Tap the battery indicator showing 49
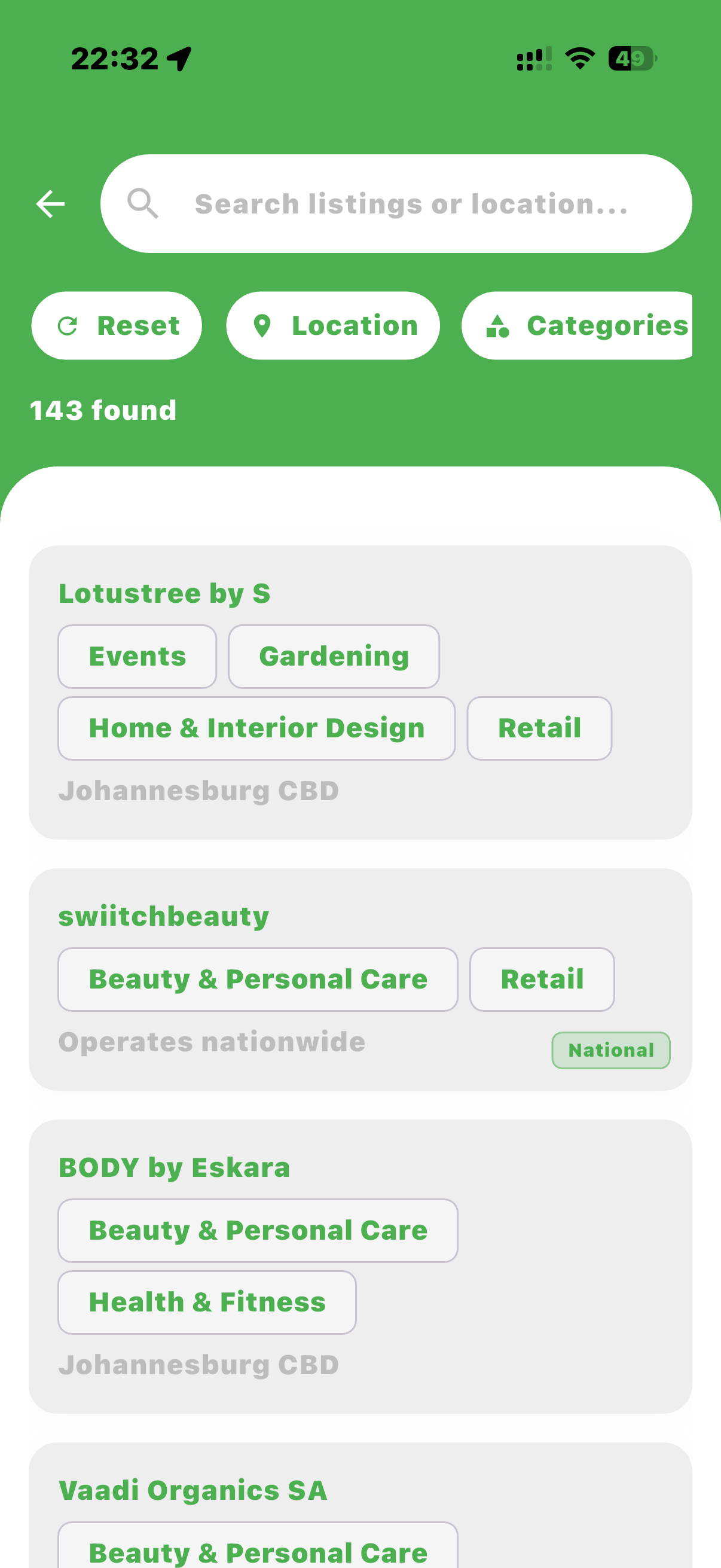This screenshot has height=1568, width=721. coord(630,58)
